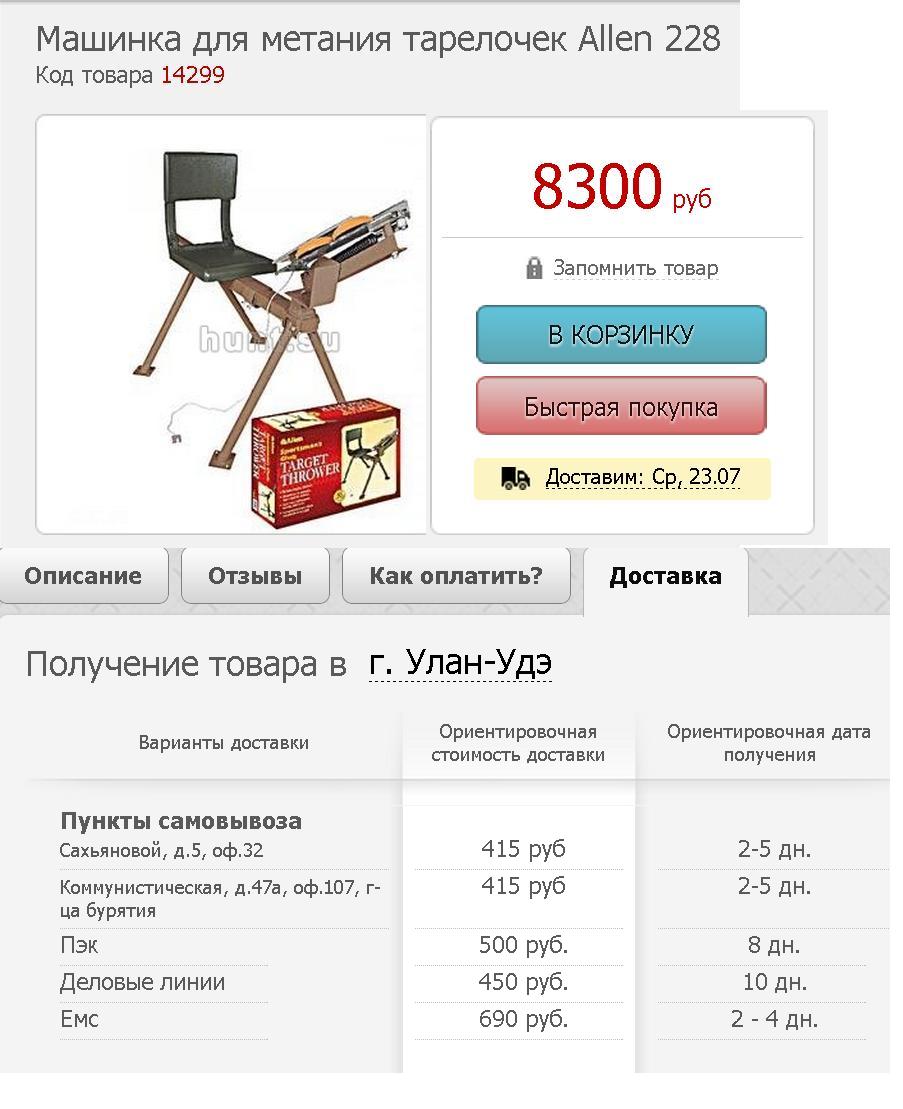Add the product with В КОРЗИНКУ button
The width and height of the screenshot is (903, 1109).
tap(621, 335)
